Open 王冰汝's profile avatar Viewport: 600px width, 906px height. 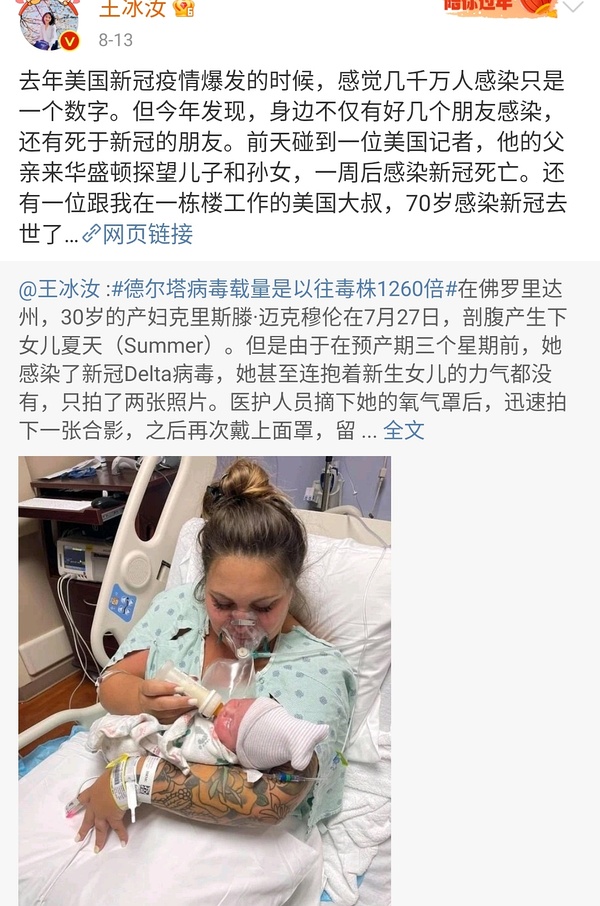click(48, 24)
